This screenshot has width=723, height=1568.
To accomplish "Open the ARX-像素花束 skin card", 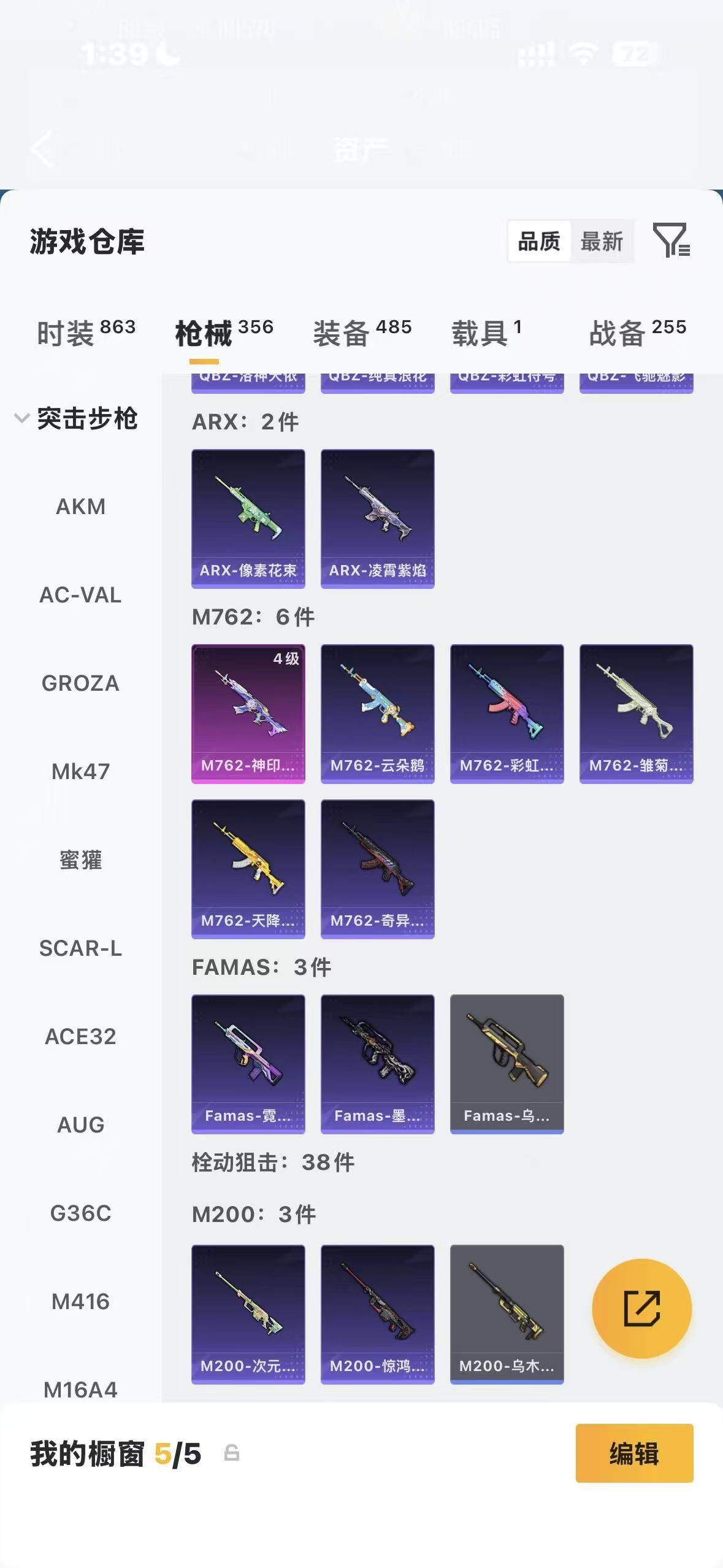I will point(248,519).
